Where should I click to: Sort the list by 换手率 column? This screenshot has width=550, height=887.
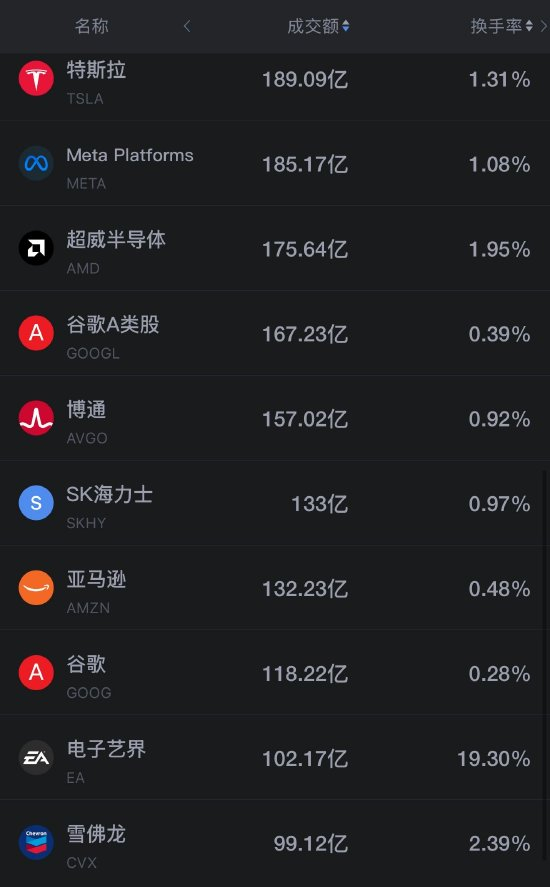click(x=501, y=26)
